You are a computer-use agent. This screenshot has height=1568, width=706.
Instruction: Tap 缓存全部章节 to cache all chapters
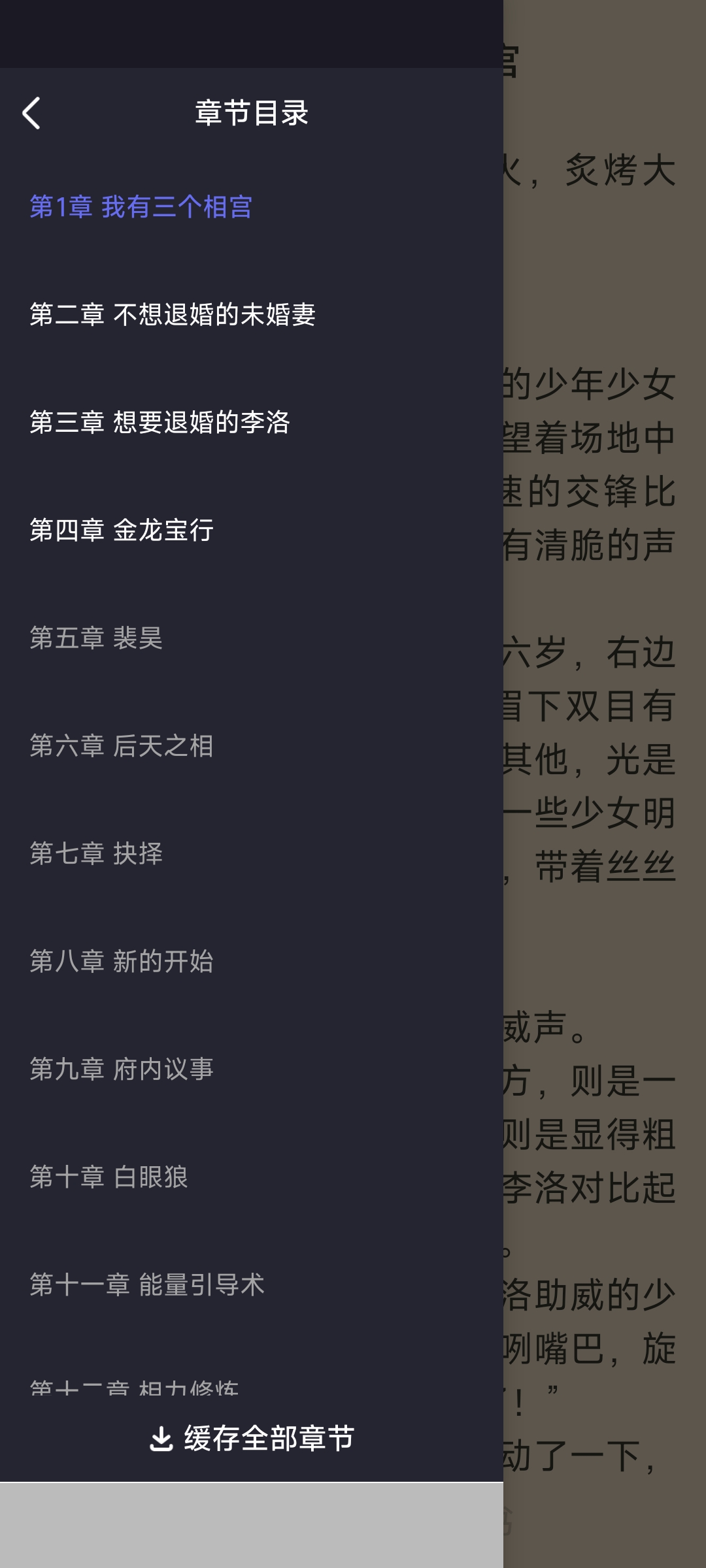tap(252, 1439)
